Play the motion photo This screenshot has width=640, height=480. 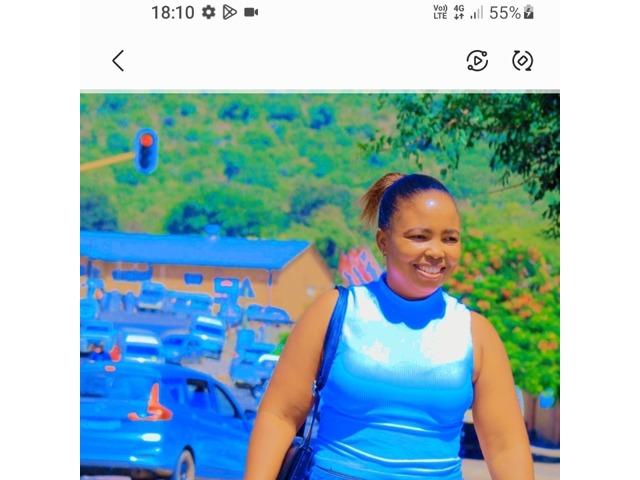pos(477,61)
